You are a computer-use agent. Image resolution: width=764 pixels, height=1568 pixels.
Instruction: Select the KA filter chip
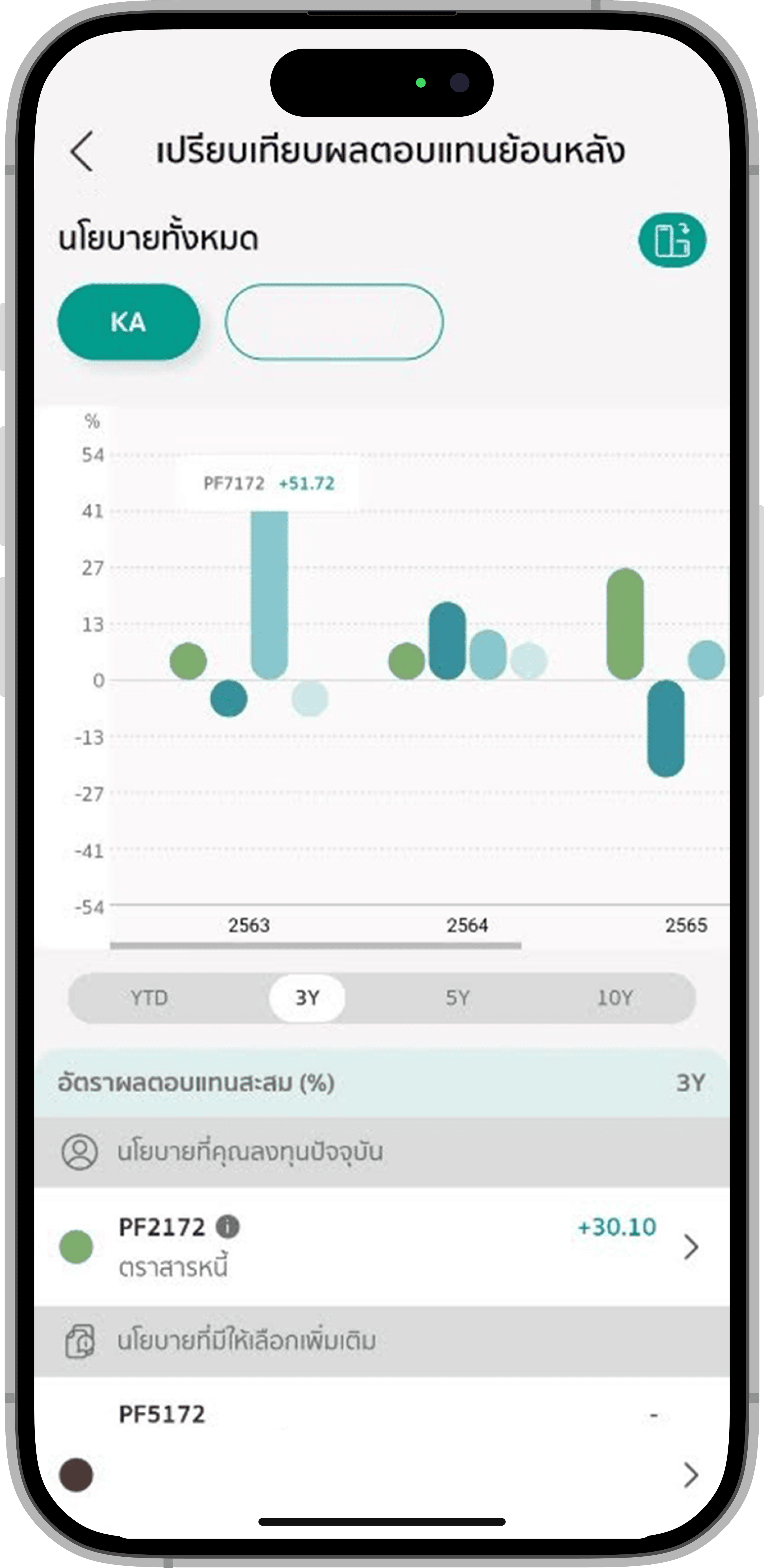point(129,322)
